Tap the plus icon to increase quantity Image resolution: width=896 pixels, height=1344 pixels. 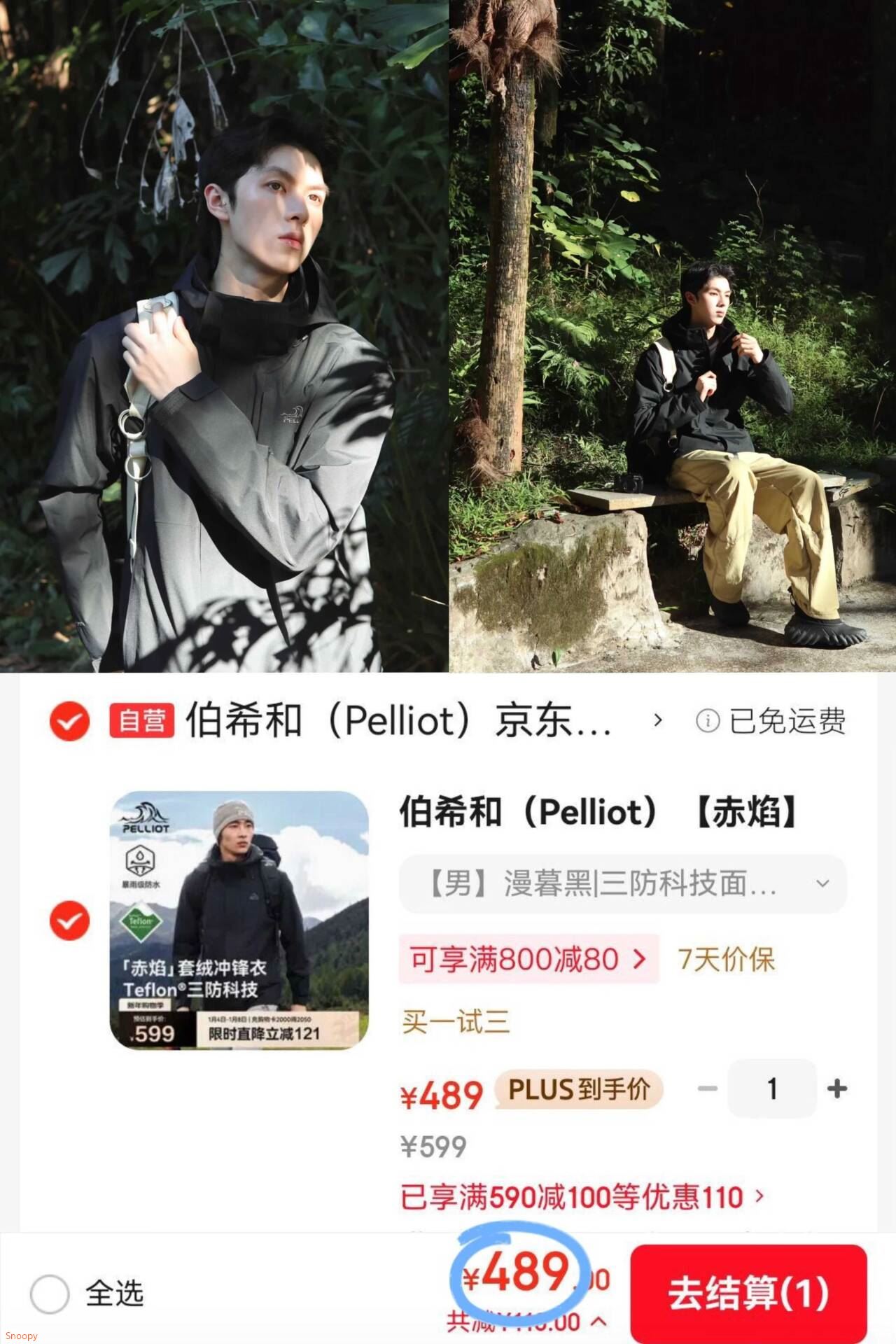[836, 1089]
